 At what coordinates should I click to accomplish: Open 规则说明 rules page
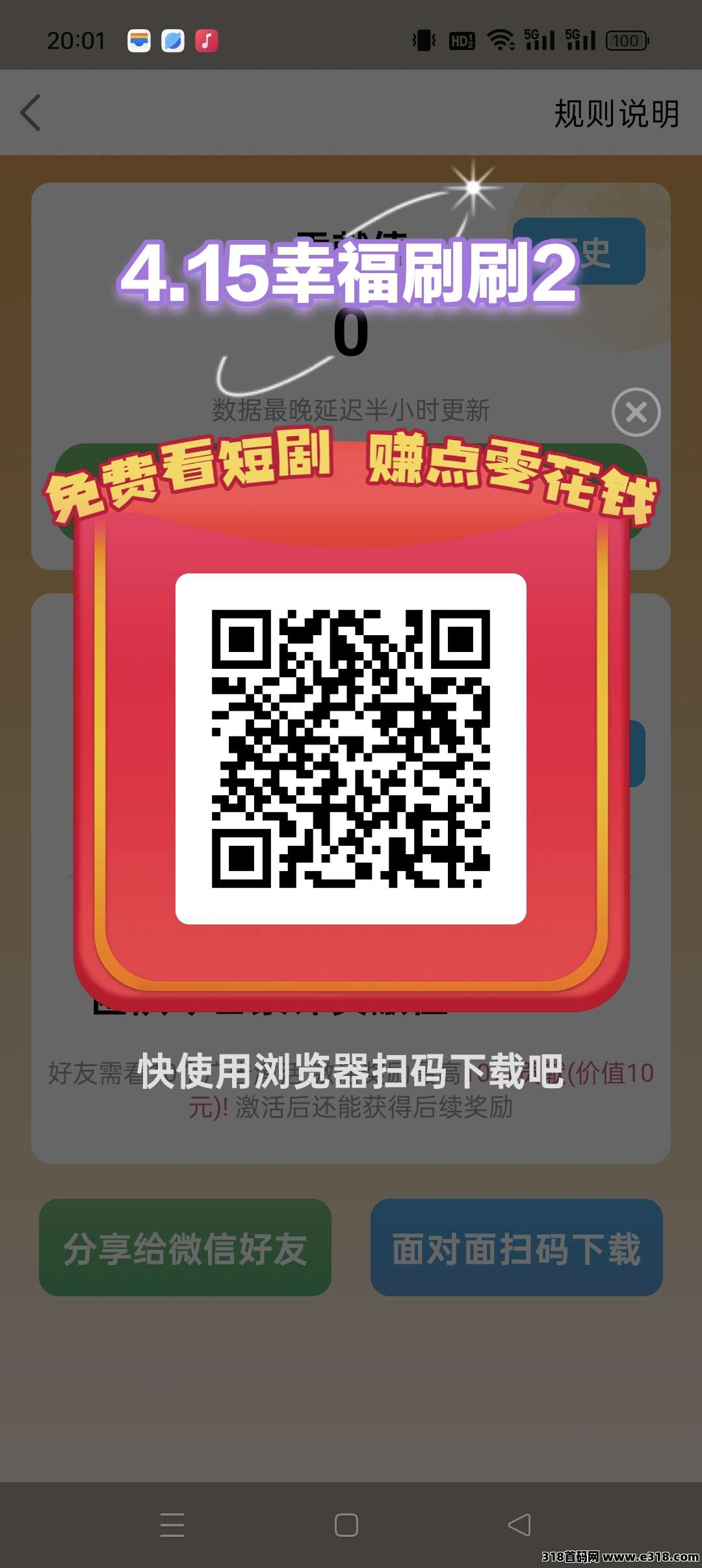(x=616, y=114)
